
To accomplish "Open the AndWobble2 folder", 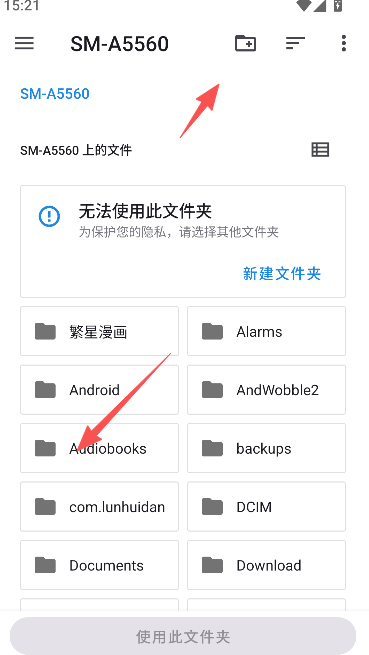I will tap(266, 390).
